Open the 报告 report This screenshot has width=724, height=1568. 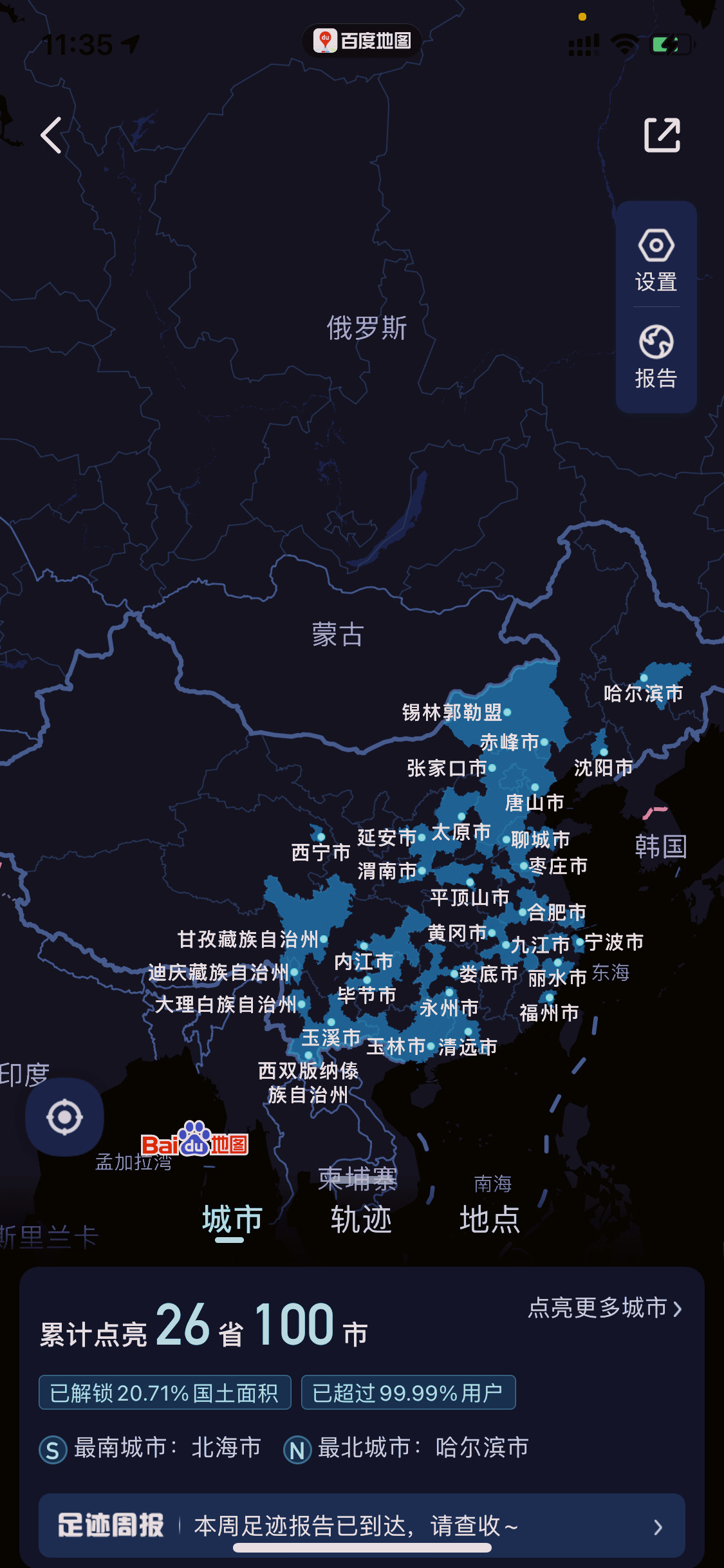click(656, 357)
